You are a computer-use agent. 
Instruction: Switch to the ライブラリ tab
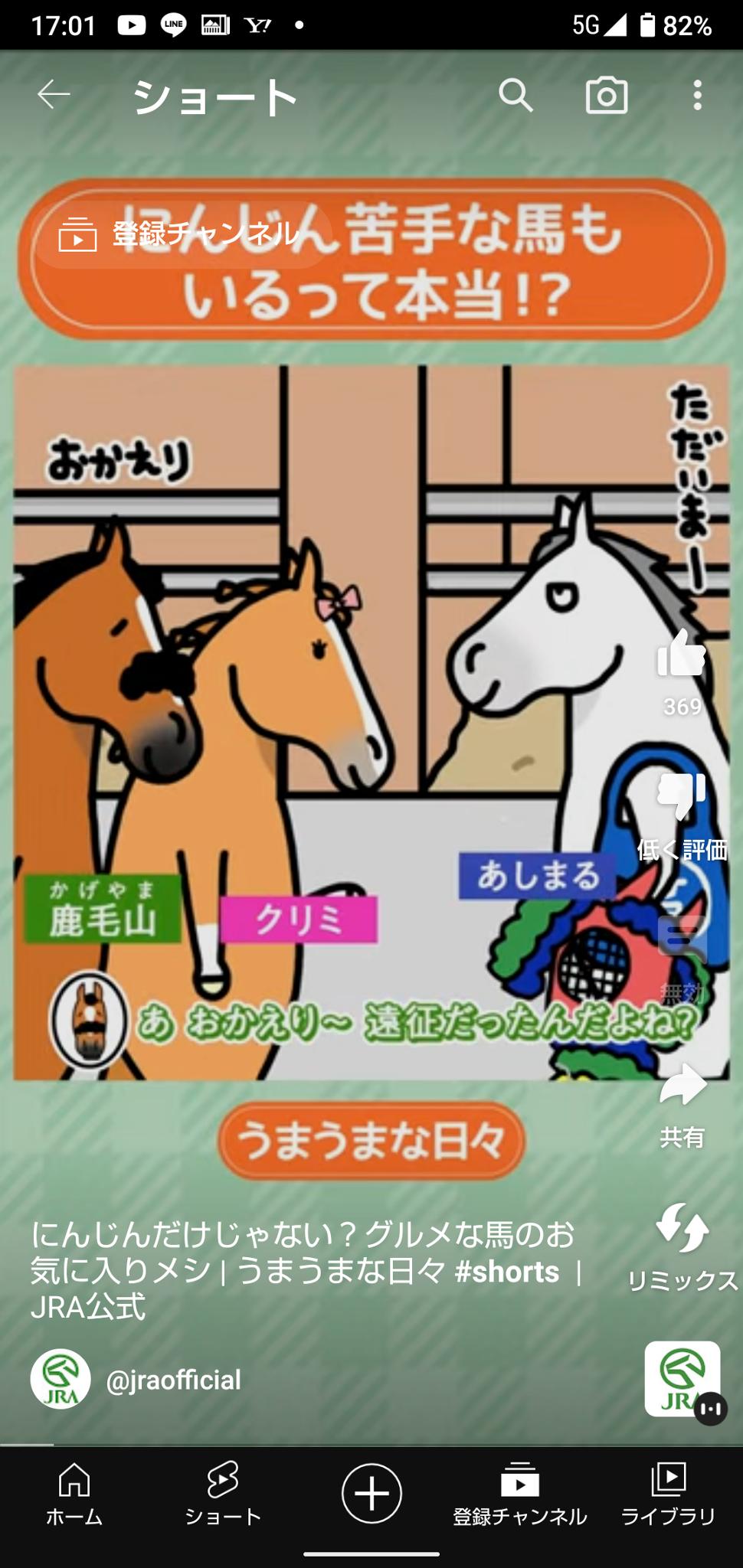(668, 1493)
